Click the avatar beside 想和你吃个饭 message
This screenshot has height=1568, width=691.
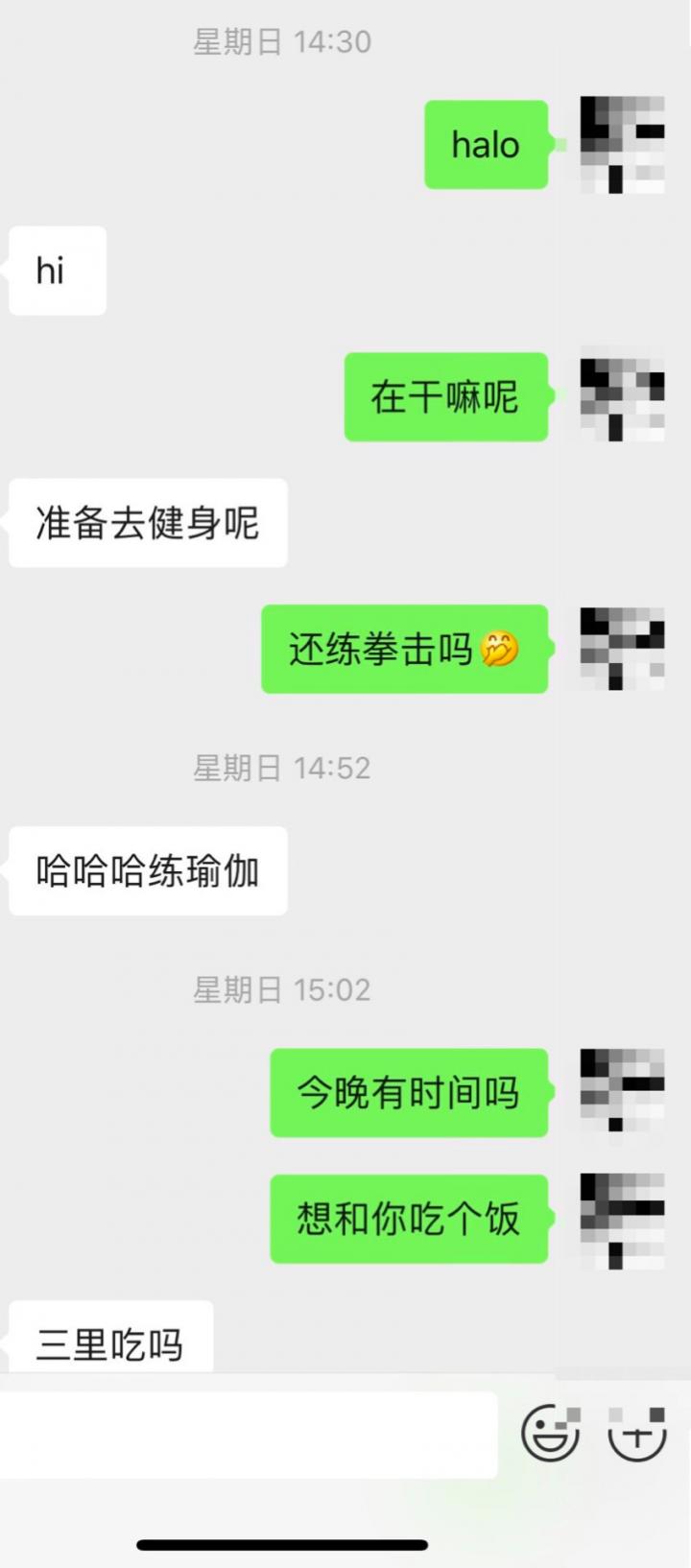click(622, 1221)
